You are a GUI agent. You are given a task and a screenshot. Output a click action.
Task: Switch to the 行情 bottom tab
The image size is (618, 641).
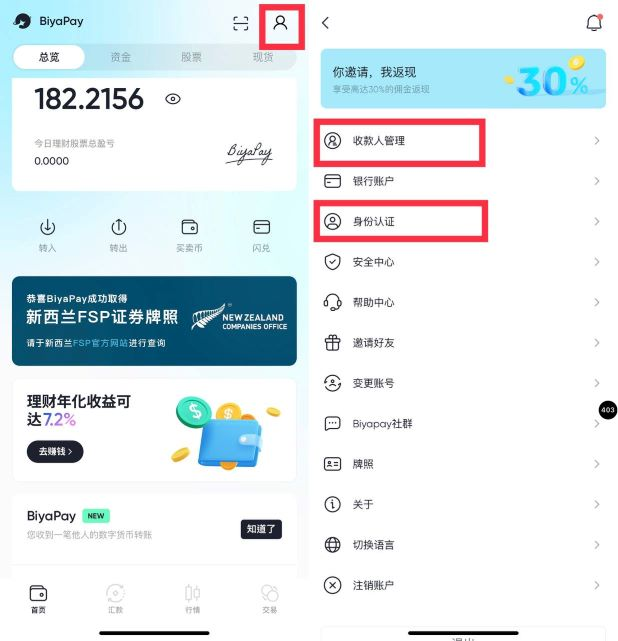tap(192, 598)
